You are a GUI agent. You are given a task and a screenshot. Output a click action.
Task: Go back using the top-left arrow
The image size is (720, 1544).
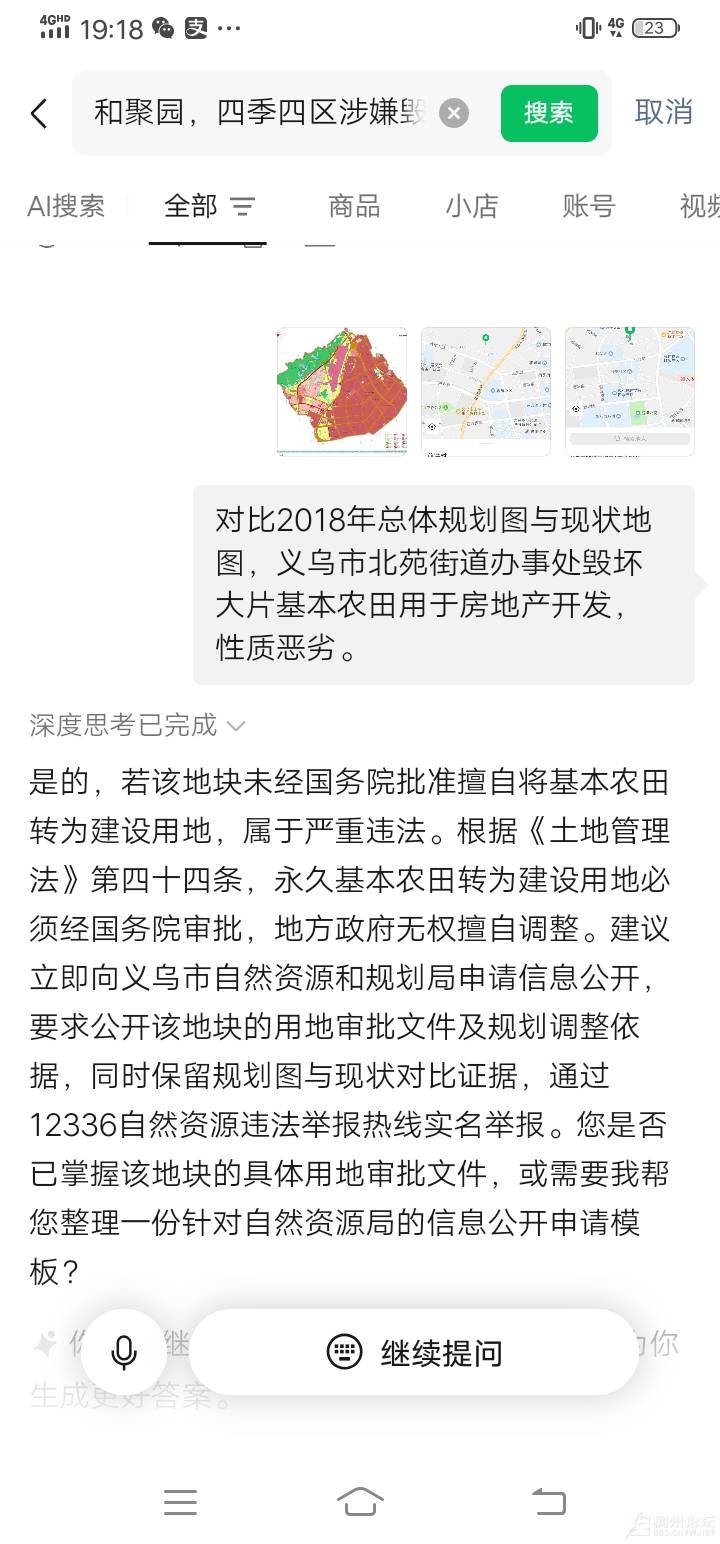click(39, 113)
